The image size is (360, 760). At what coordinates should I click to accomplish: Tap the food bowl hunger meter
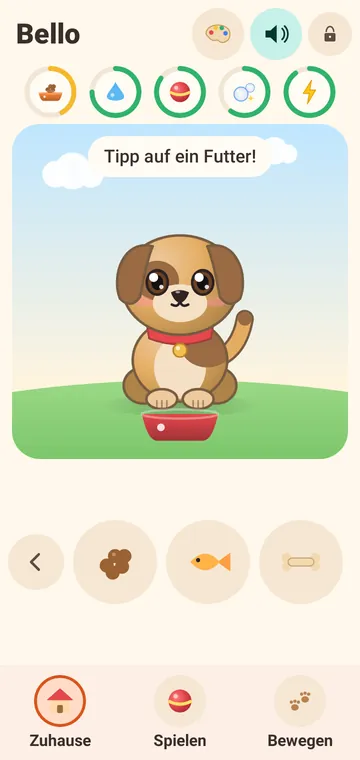50,92
